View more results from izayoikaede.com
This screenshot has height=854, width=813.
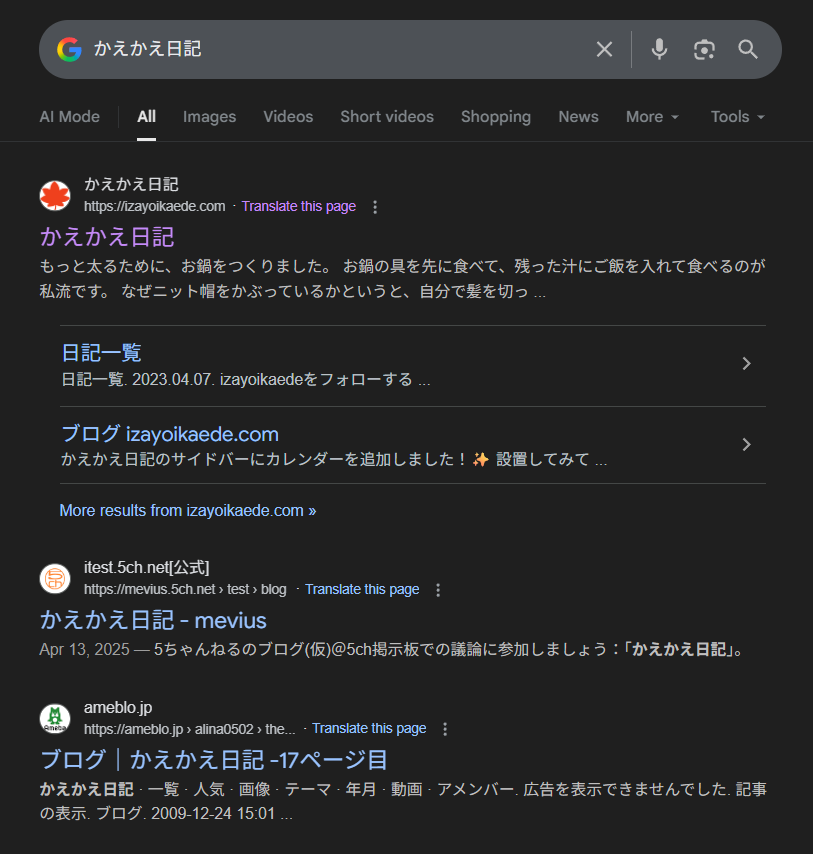point(187,510)
